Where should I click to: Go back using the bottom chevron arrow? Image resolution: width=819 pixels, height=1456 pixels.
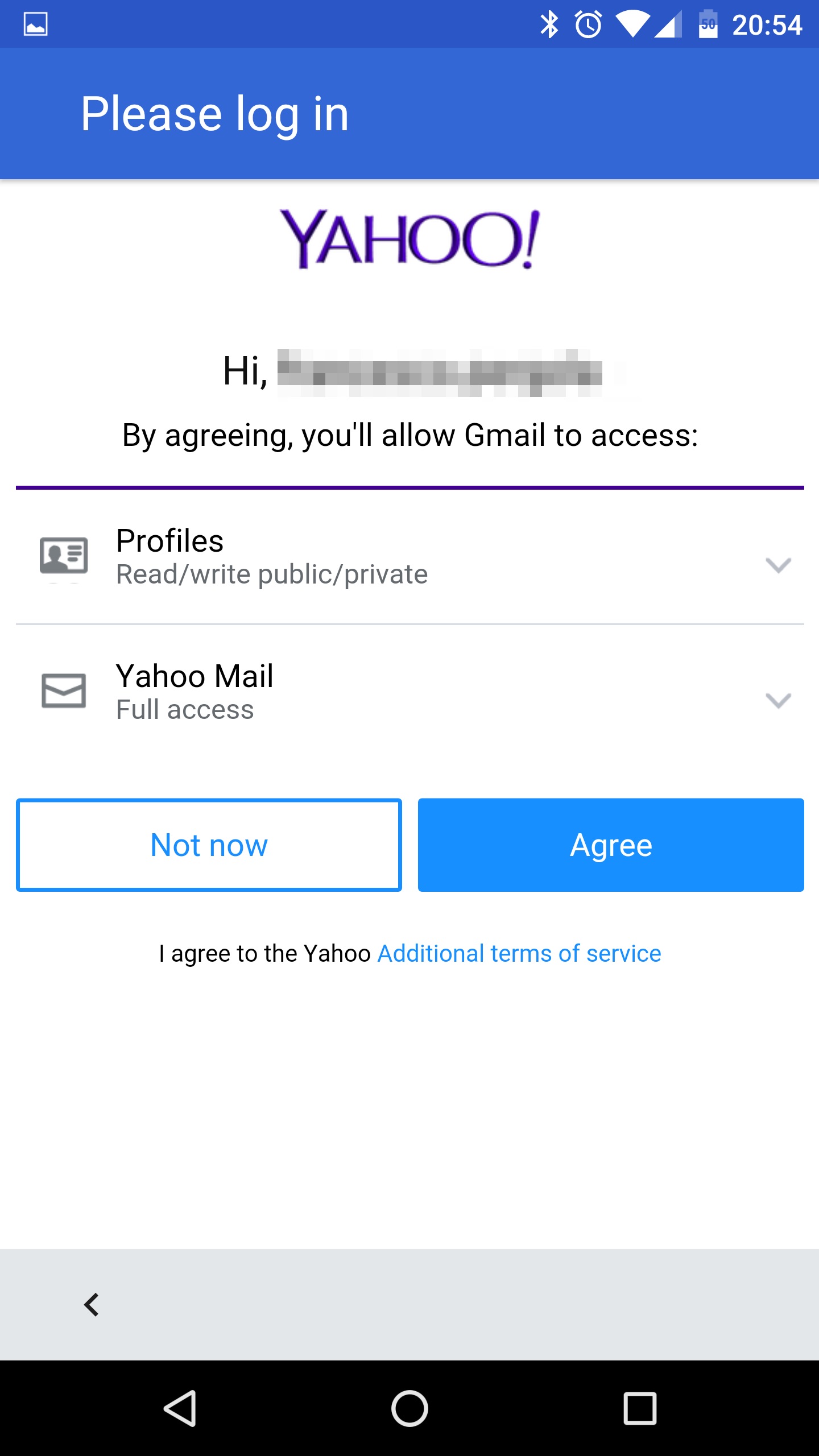point(92,1304)
